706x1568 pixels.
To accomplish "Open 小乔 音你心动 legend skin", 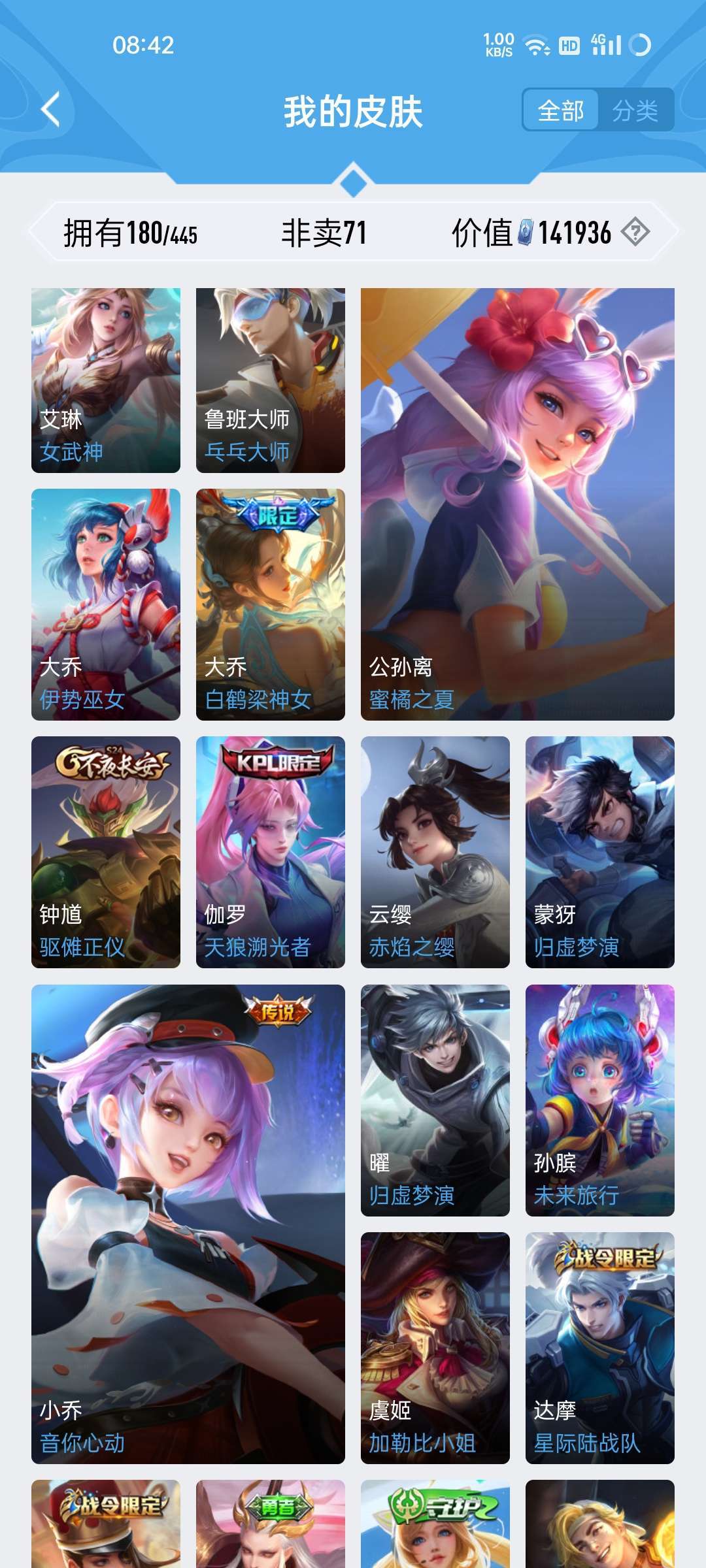I will 188,1224.
